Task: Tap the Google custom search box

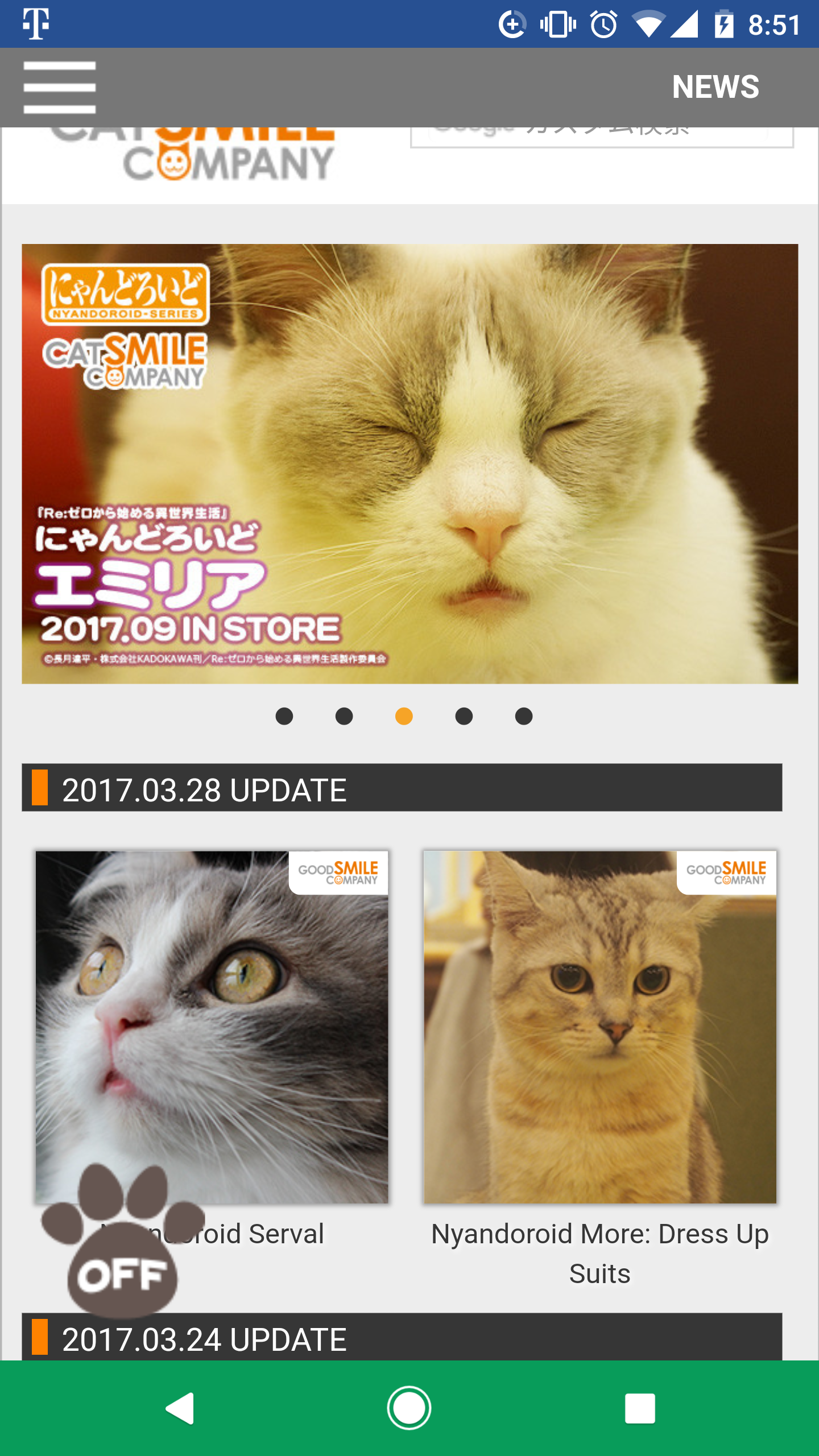Action: [x=597, y=135]
